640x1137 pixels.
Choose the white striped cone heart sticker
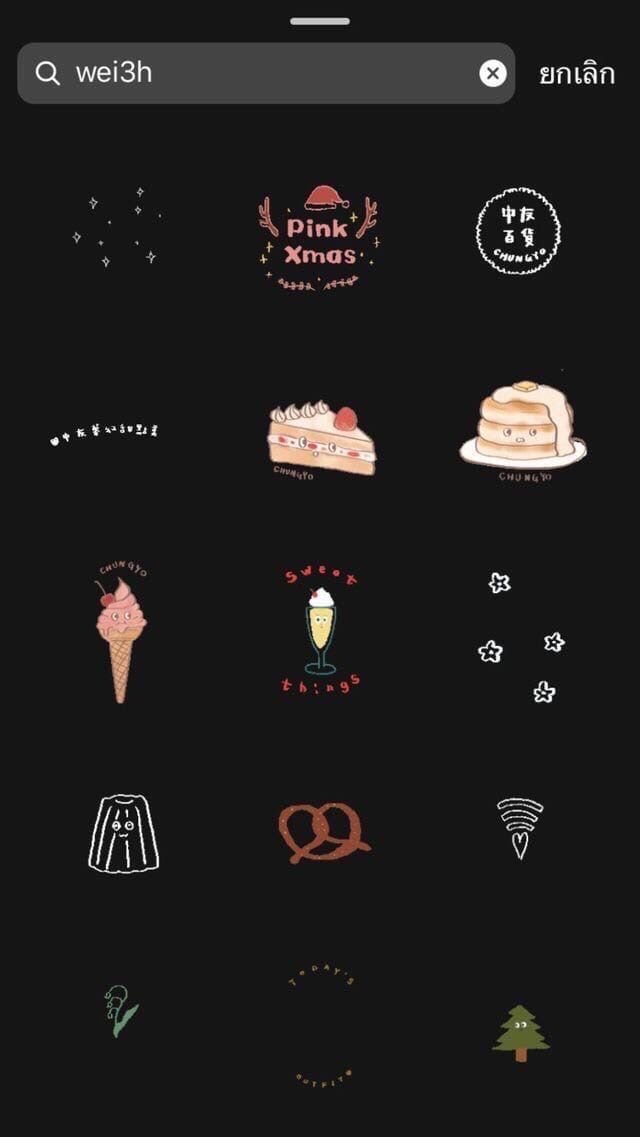click(x=520, y=827)
